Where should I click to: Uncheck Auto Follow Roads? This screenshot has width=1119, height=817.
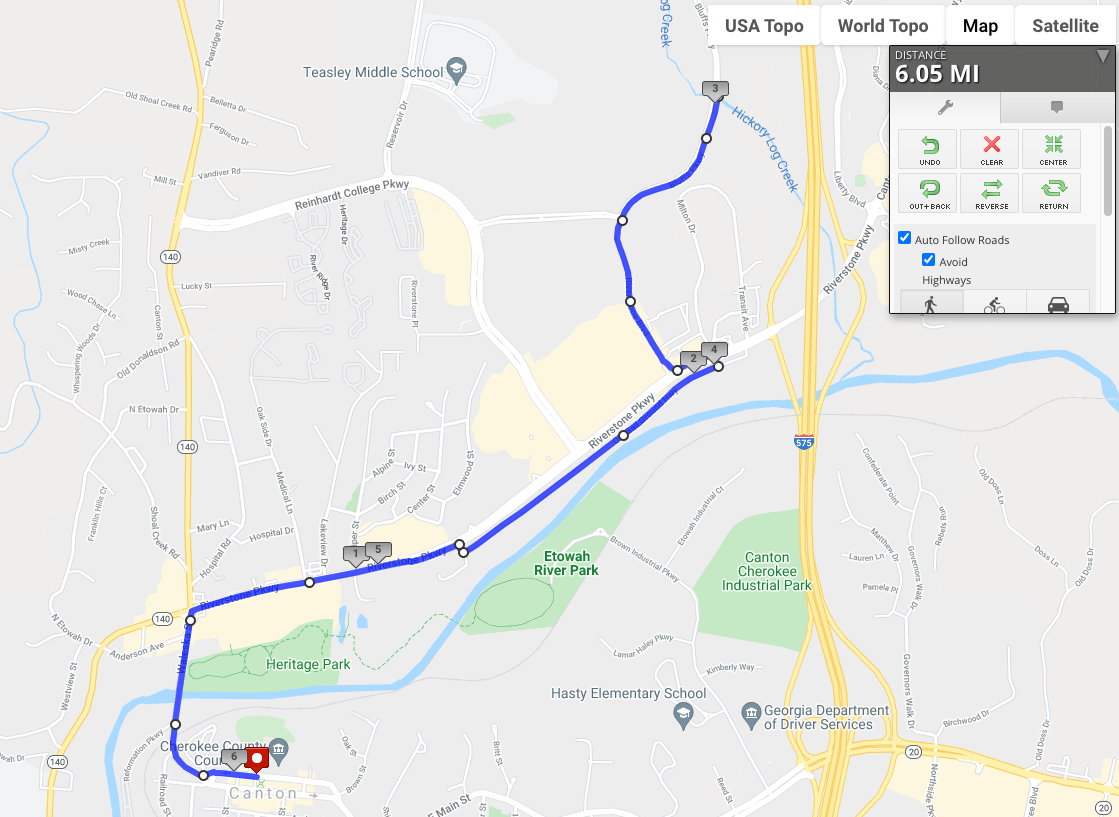[905, 239]
